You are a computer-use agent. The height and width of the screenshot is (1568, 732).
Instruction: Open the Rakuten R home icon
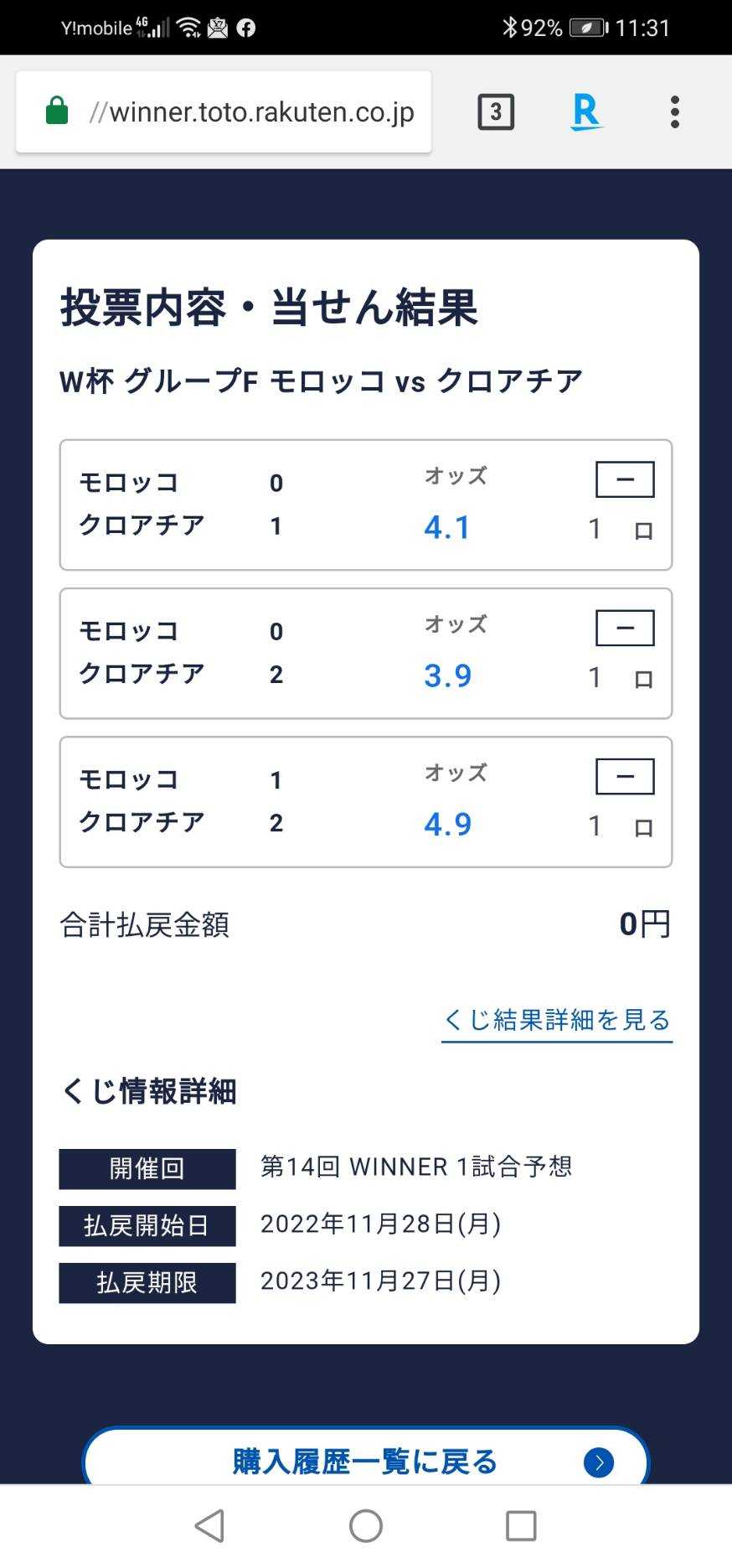(586, 111)
